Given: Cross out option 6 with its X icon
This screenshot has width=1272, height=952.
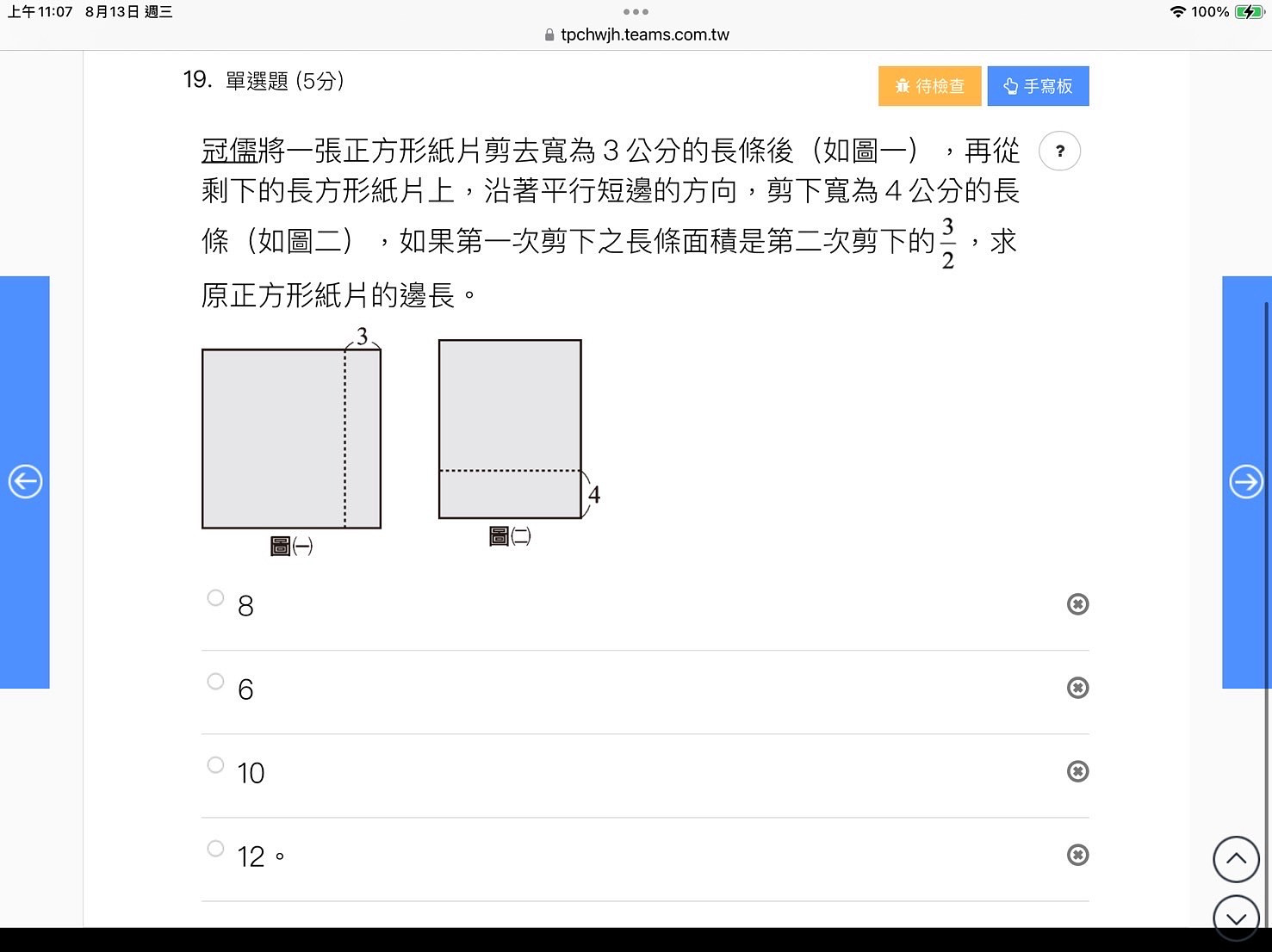Looking at the screenshot, I should (1077, 688).
